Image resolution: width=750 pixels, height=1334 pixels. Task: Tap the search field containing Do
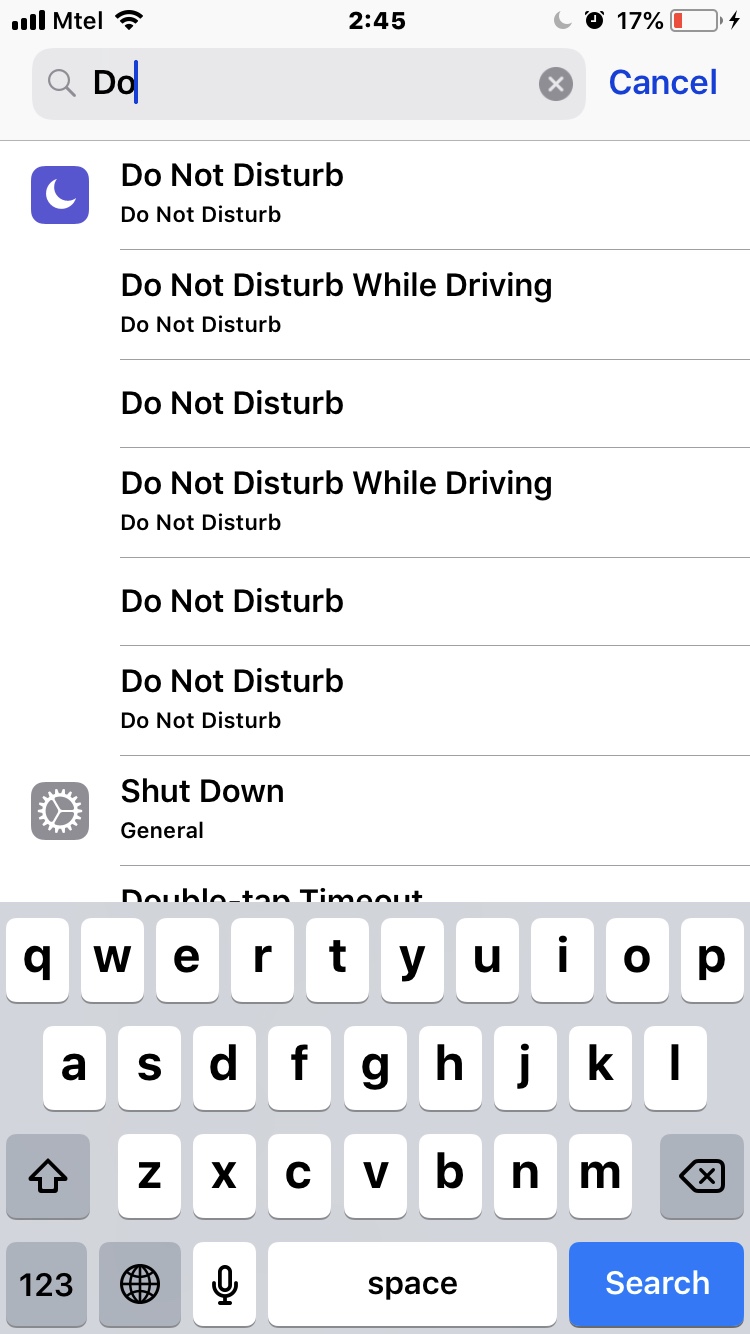[300, 84]
